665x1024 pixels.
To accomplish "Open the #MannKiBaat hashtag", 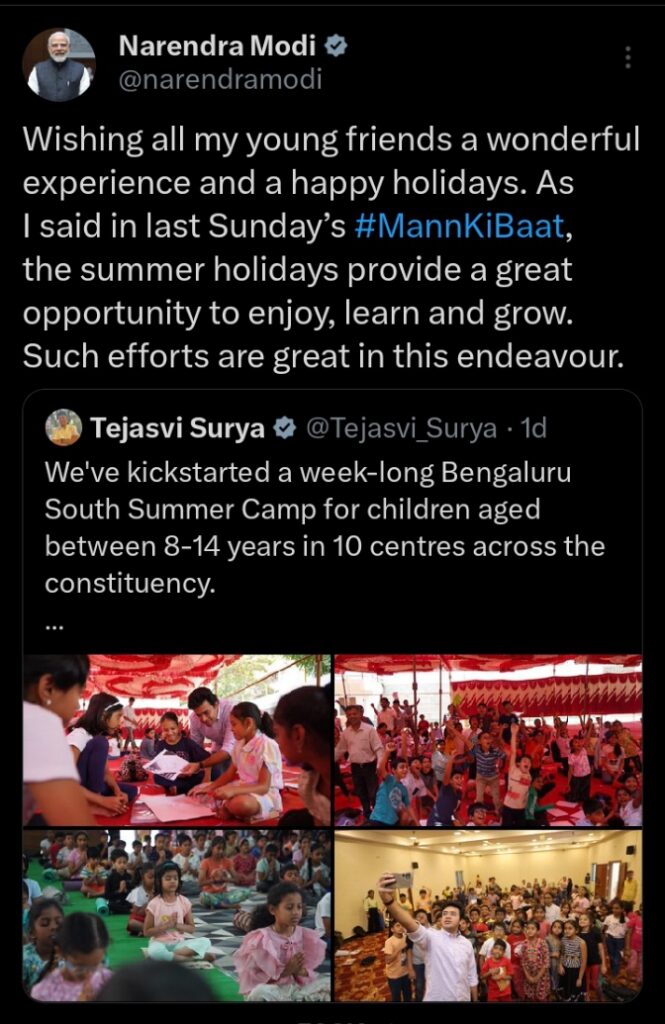I will 460,228.
